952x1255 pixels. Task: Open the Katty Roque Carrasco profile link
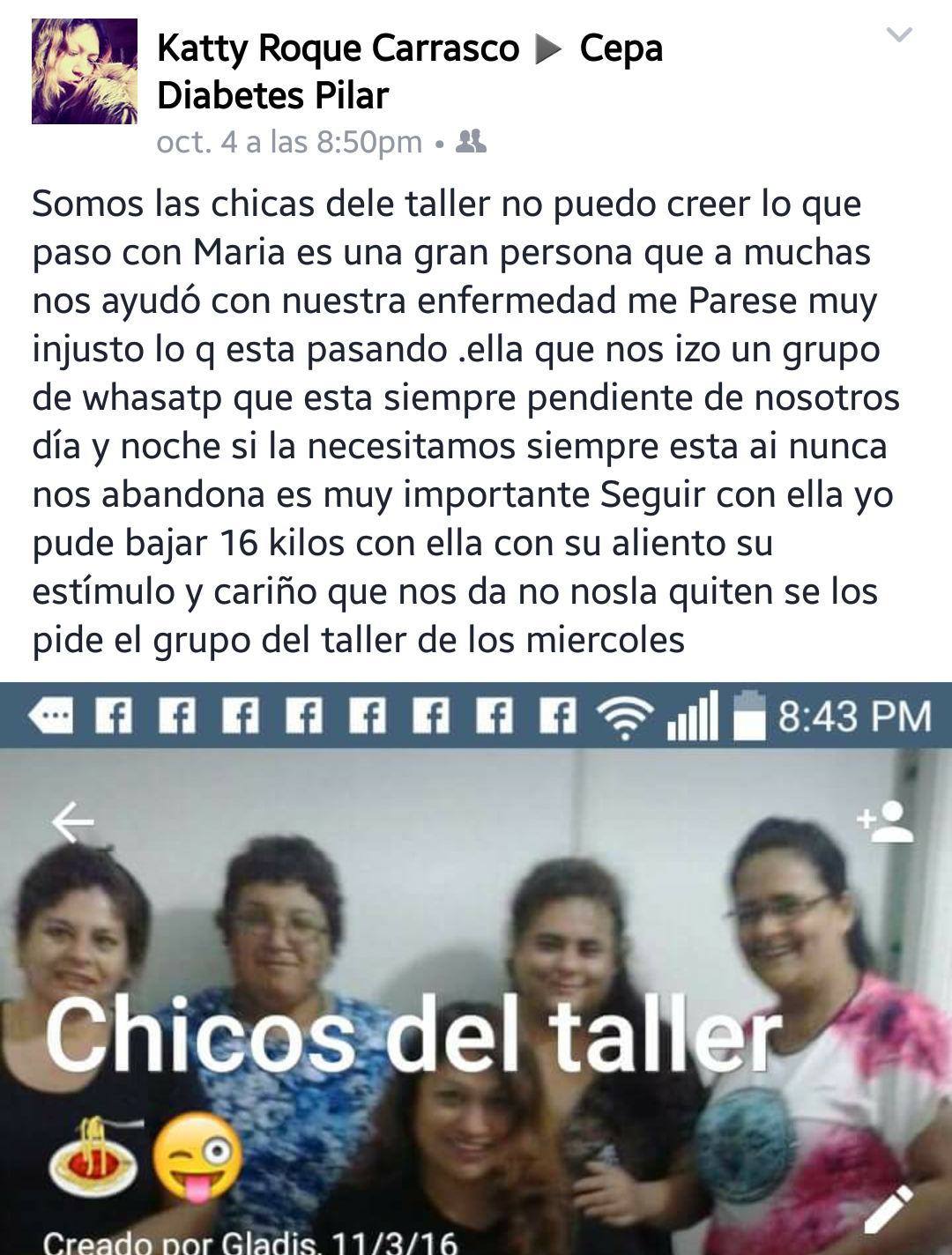click(x=338, y=48)
